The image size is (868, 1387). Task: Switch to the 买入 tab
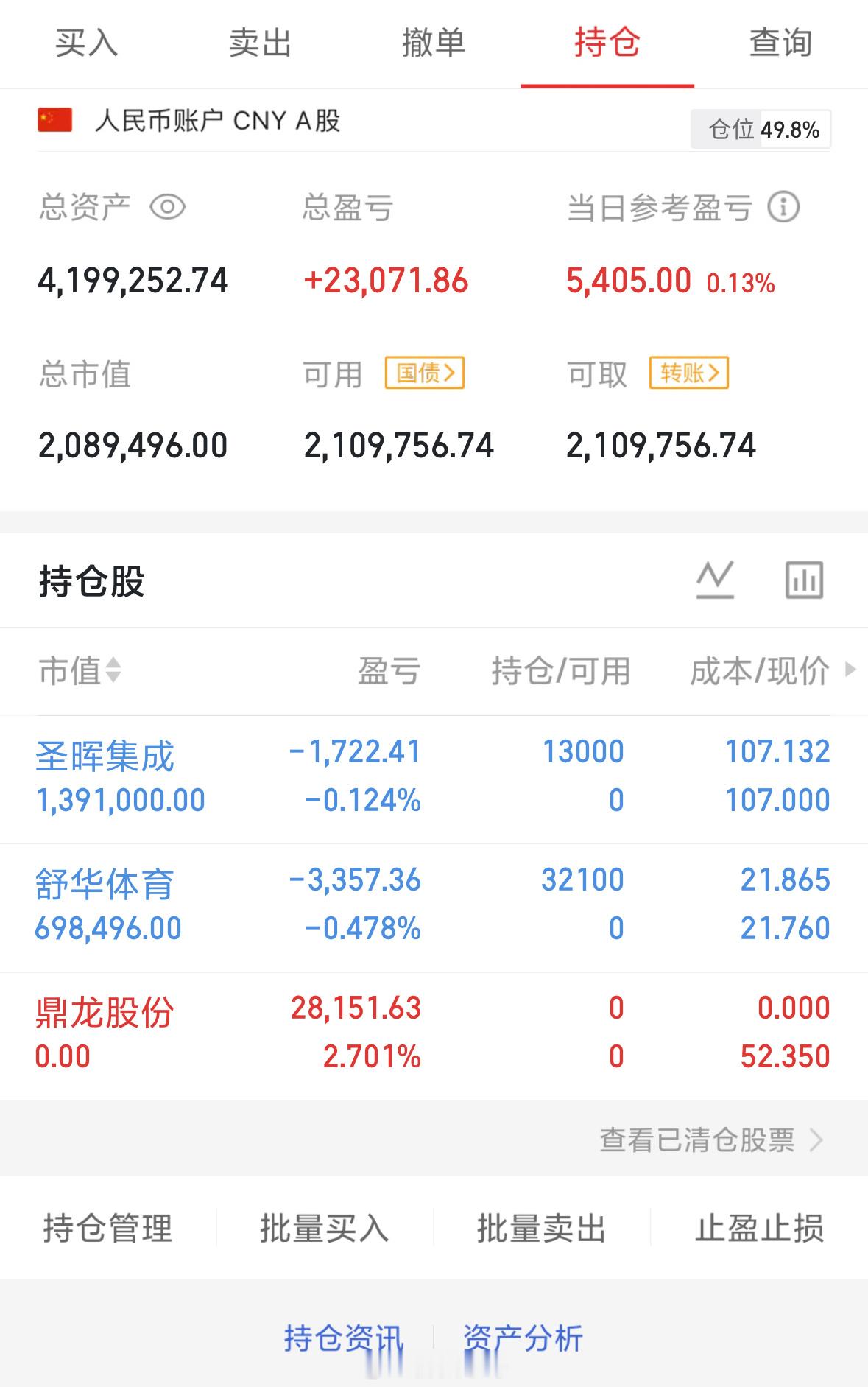click(x=87, y=43)
